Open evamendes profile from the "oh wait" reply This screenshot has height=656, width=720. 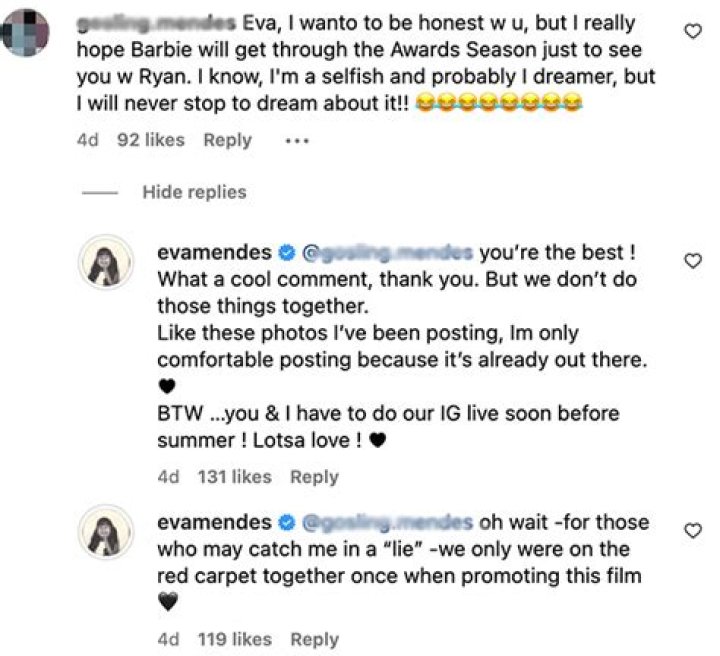coord(214,522)
